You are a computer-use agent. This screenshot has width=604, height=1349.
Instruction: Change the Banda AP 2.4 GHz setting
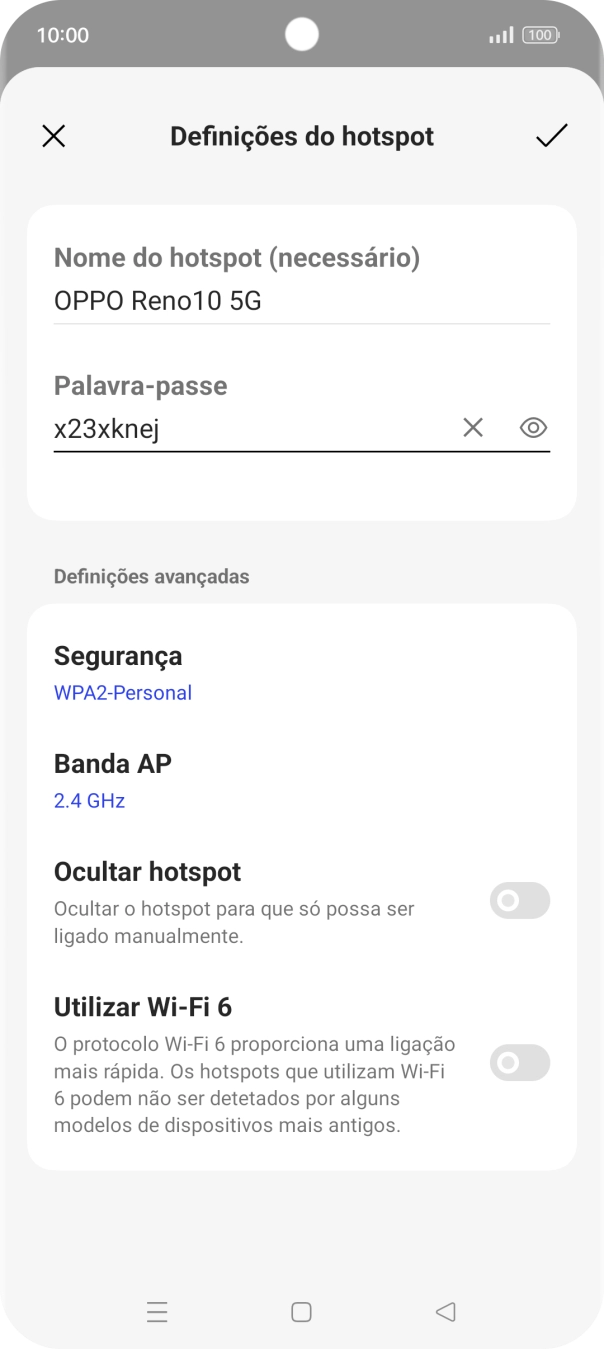point(112,781)
